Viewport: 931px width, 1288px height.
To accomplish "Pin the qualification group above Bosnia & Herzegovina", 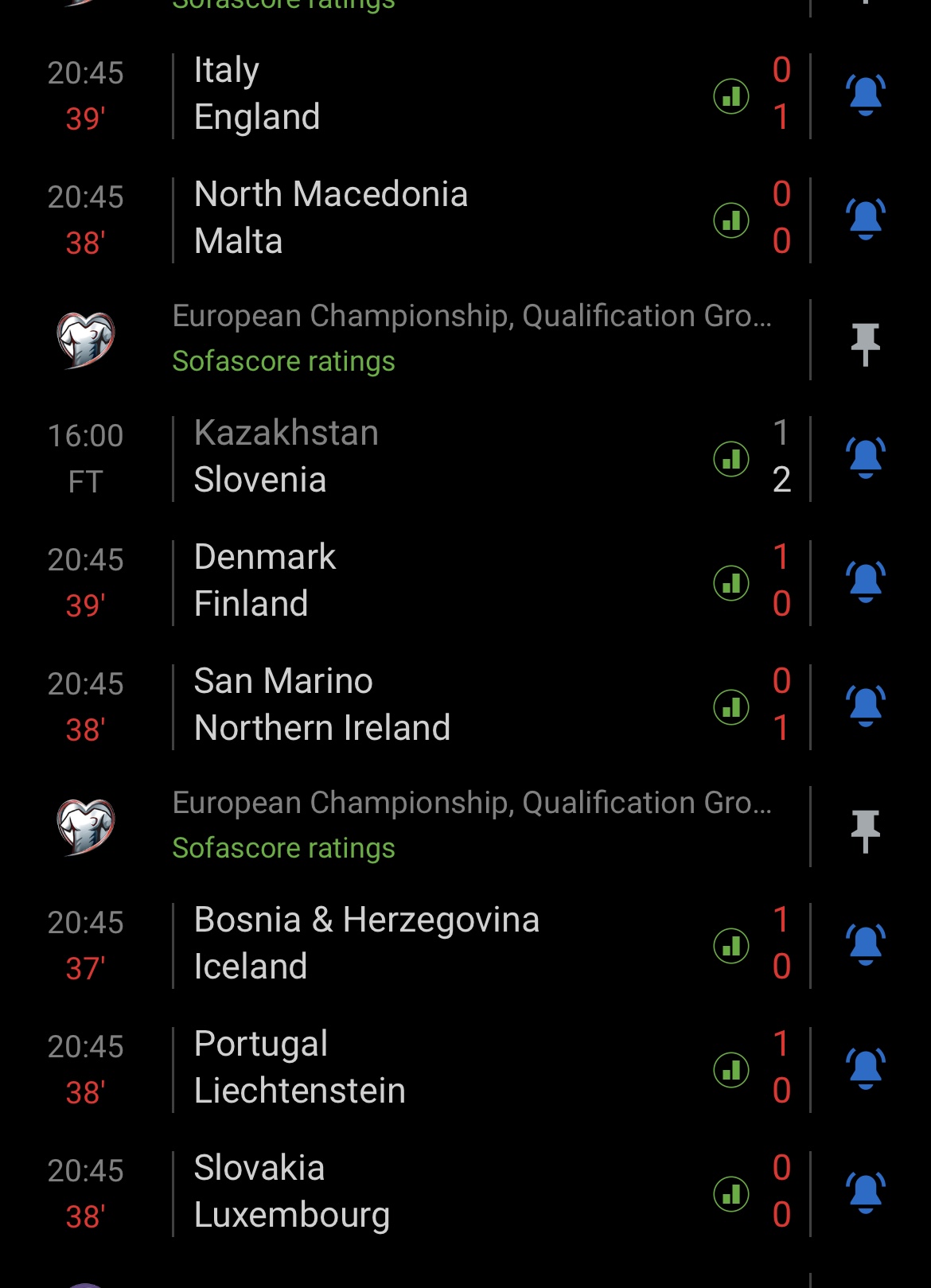I will (x=865, y=830).
